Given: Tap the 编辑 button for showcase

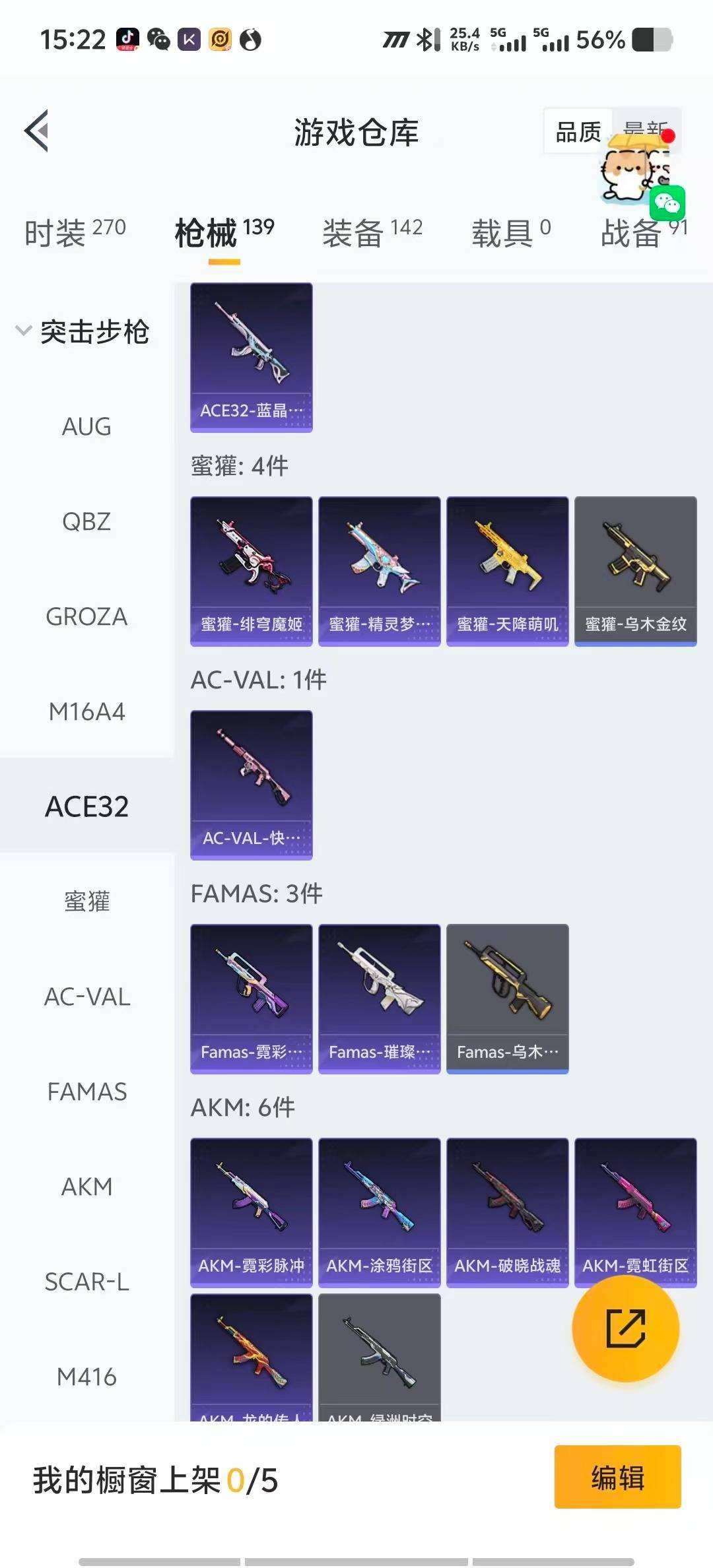Looking at the screenshot, I should 617,1478.
